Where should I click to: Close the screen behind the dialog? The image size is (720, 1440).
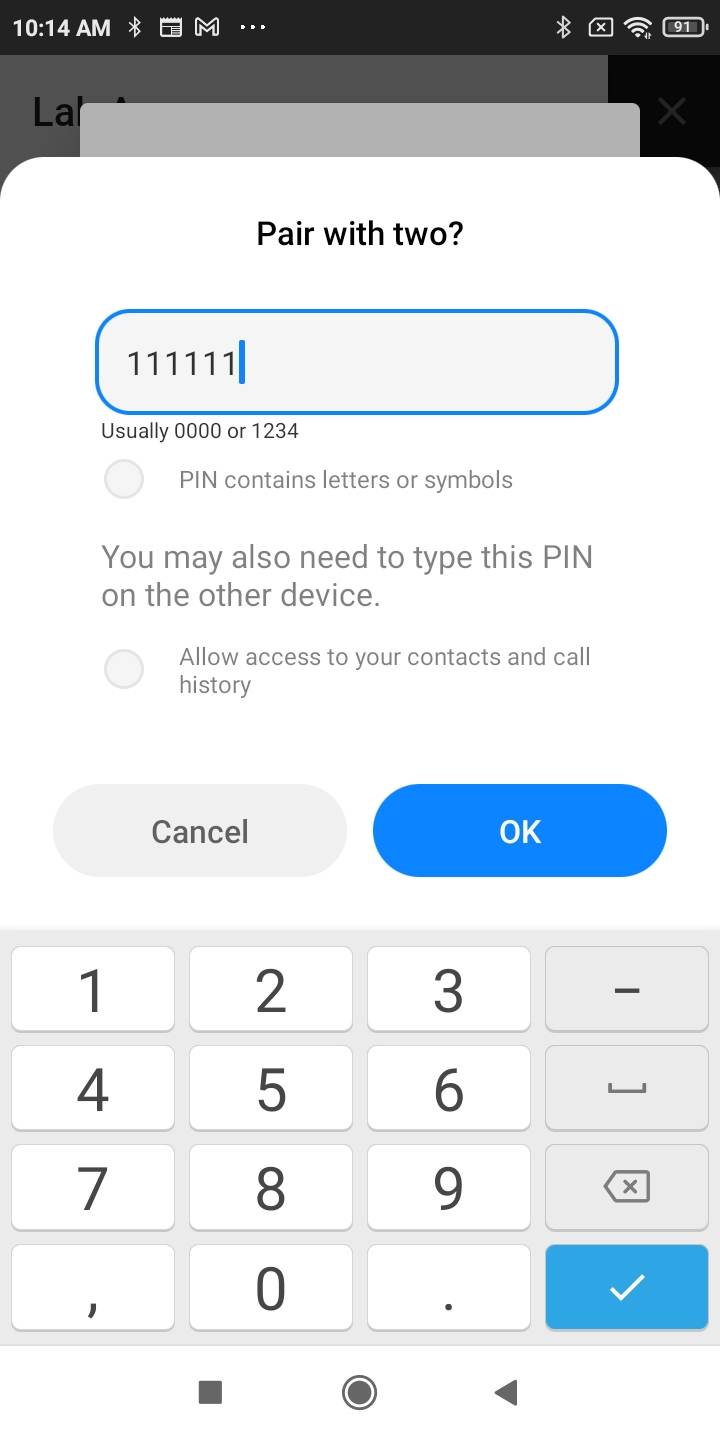click(x=672, y=111)
